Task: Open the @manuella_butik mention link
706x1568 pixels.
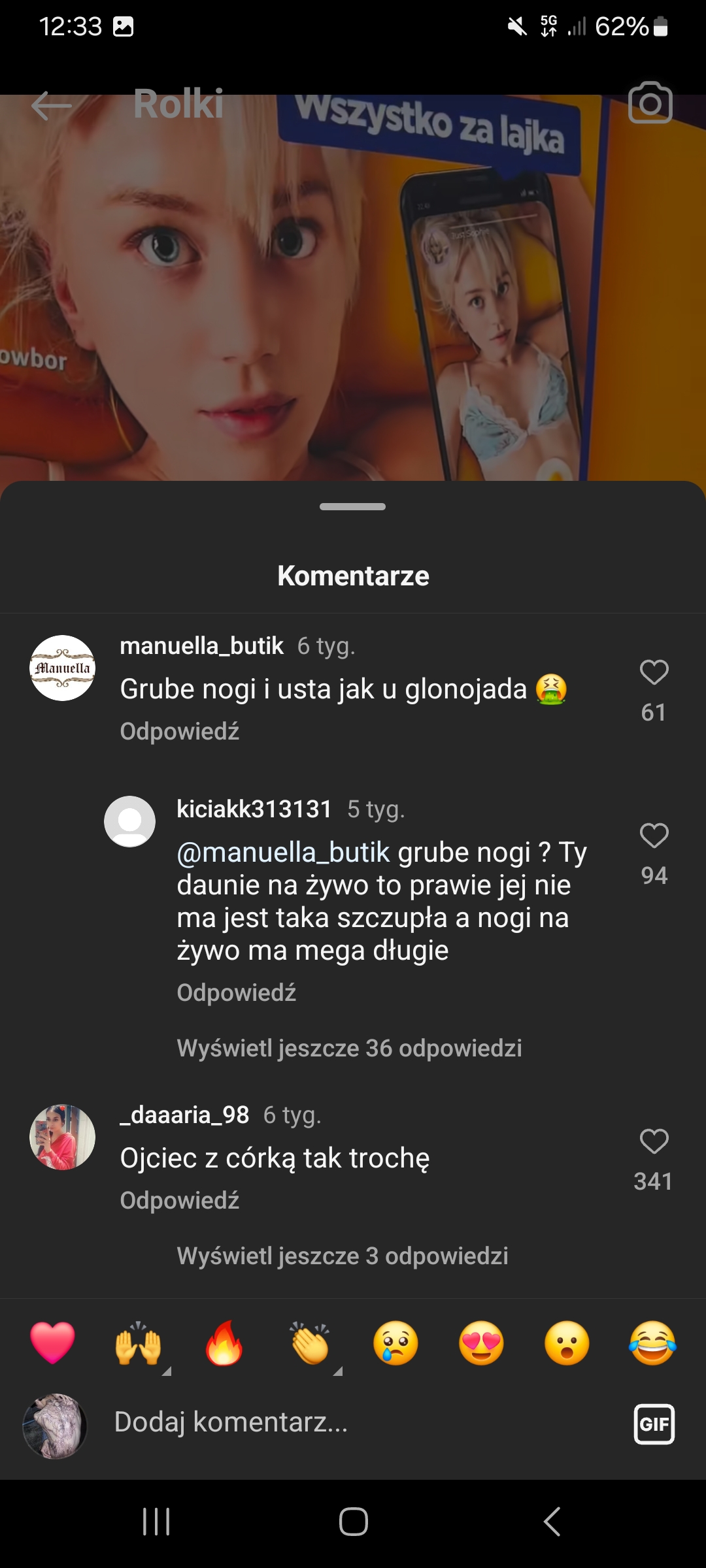Action: (x=283, y=853)
